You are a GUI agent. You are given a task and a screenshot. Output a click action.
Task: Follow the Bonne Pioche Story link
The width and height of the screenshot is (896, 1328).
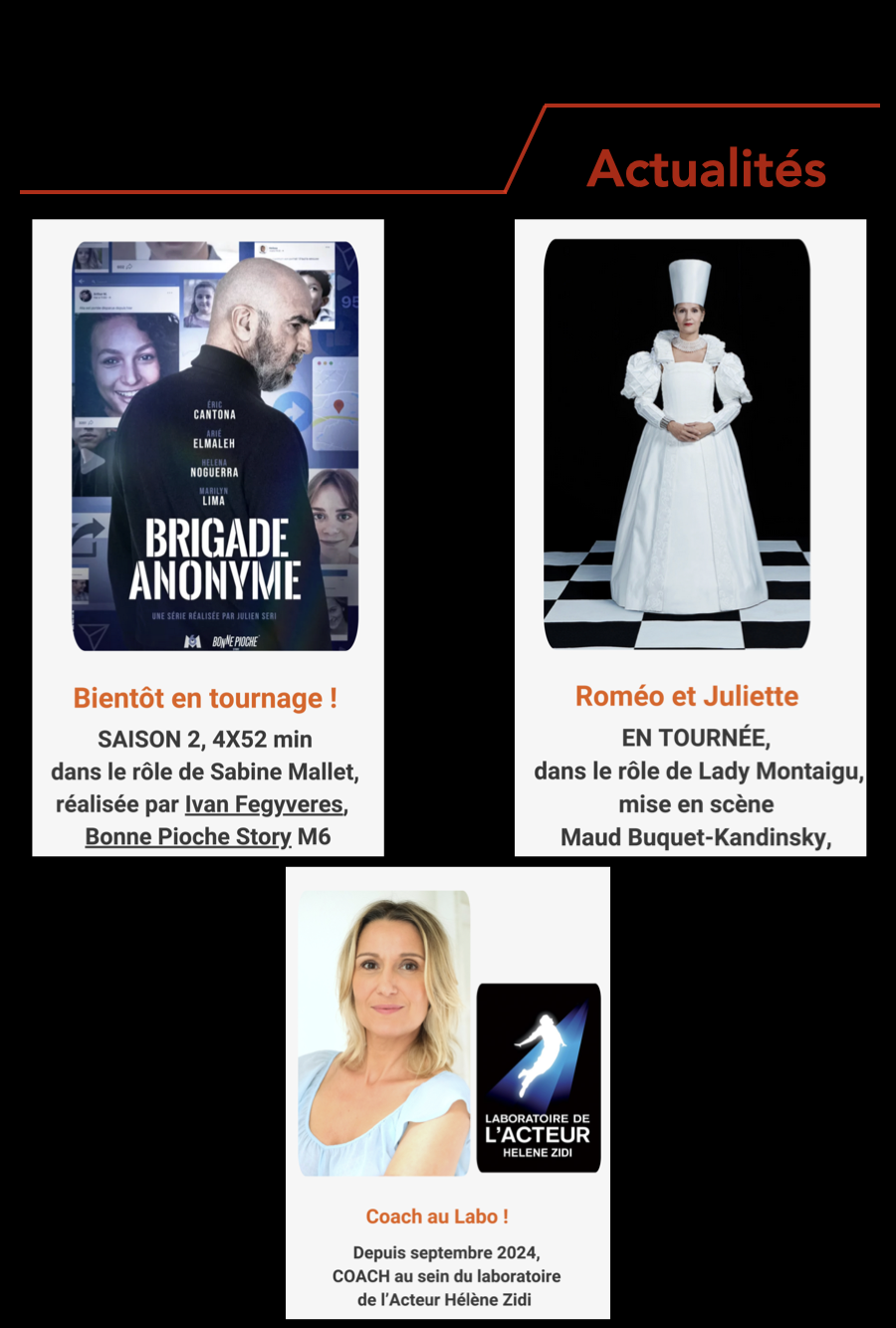click(x=188, y=837)
